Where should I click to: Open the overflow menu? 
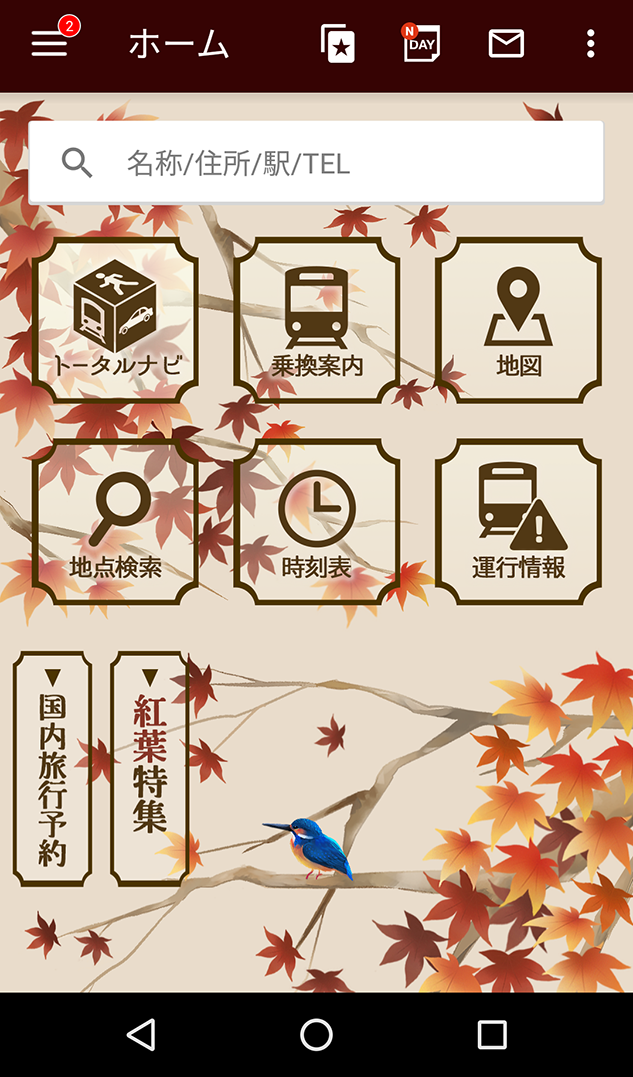click(x=591, y=44)
